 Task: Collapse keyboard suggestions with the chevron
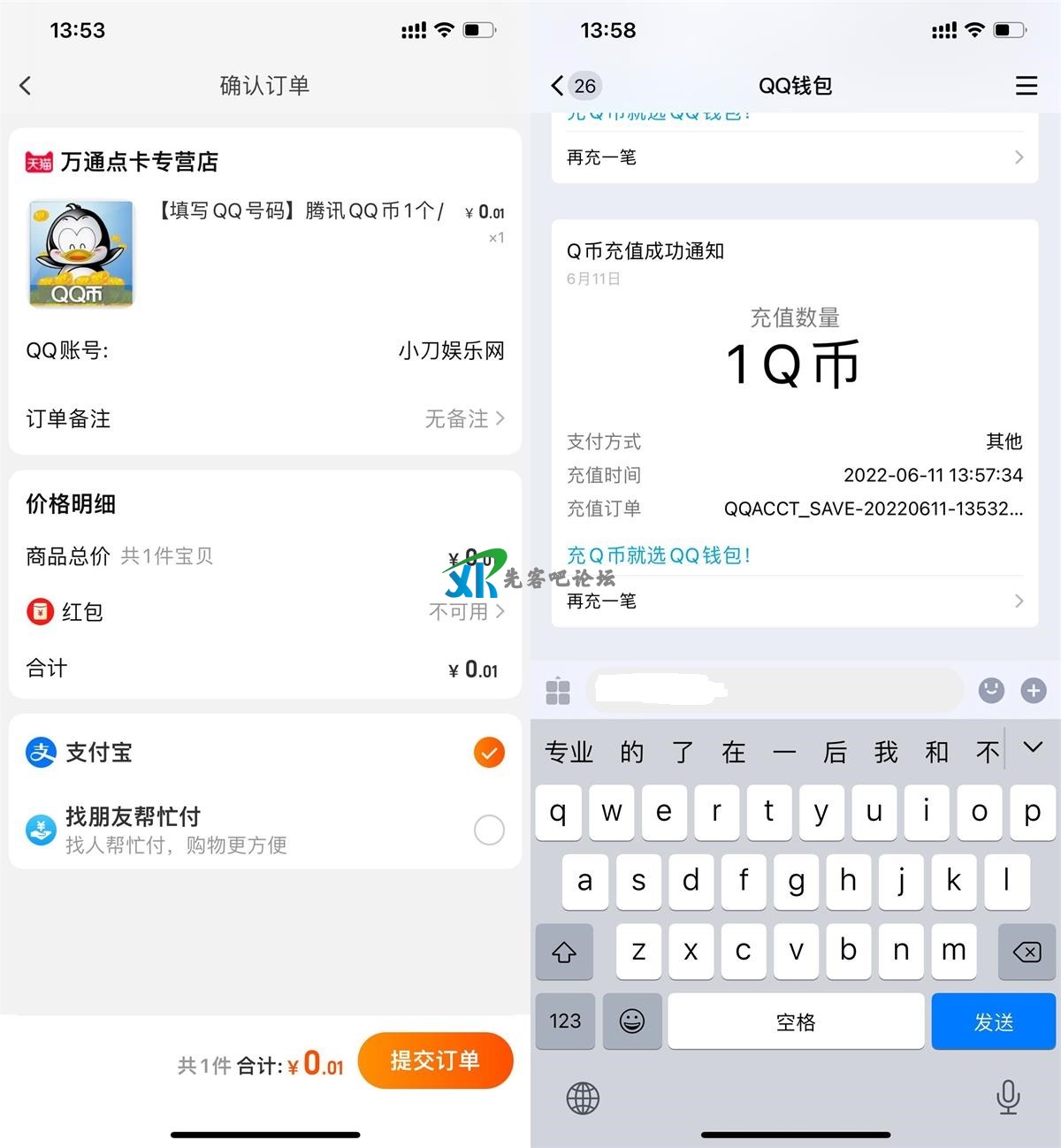[x=1032, y=748]
